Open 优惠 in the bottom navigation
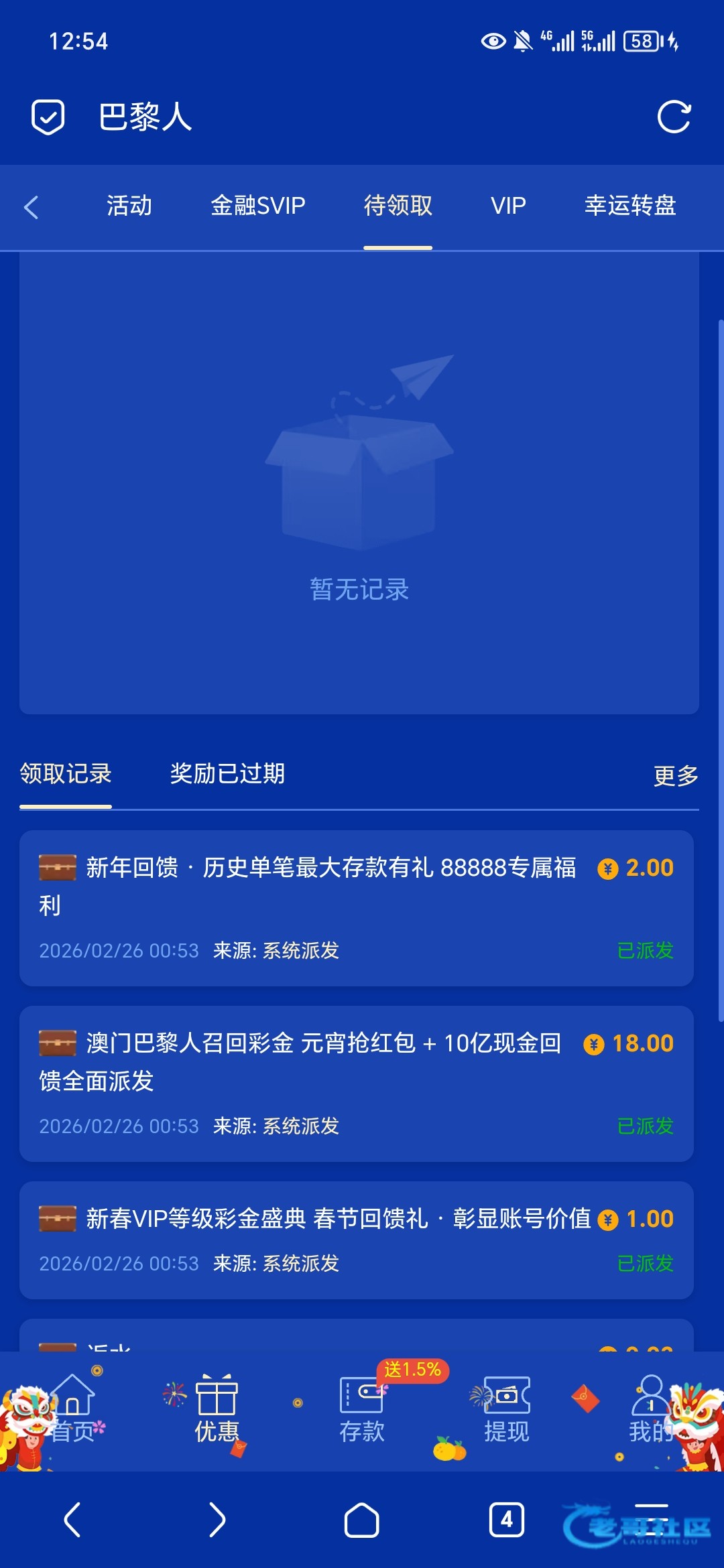 (217, 1409)
